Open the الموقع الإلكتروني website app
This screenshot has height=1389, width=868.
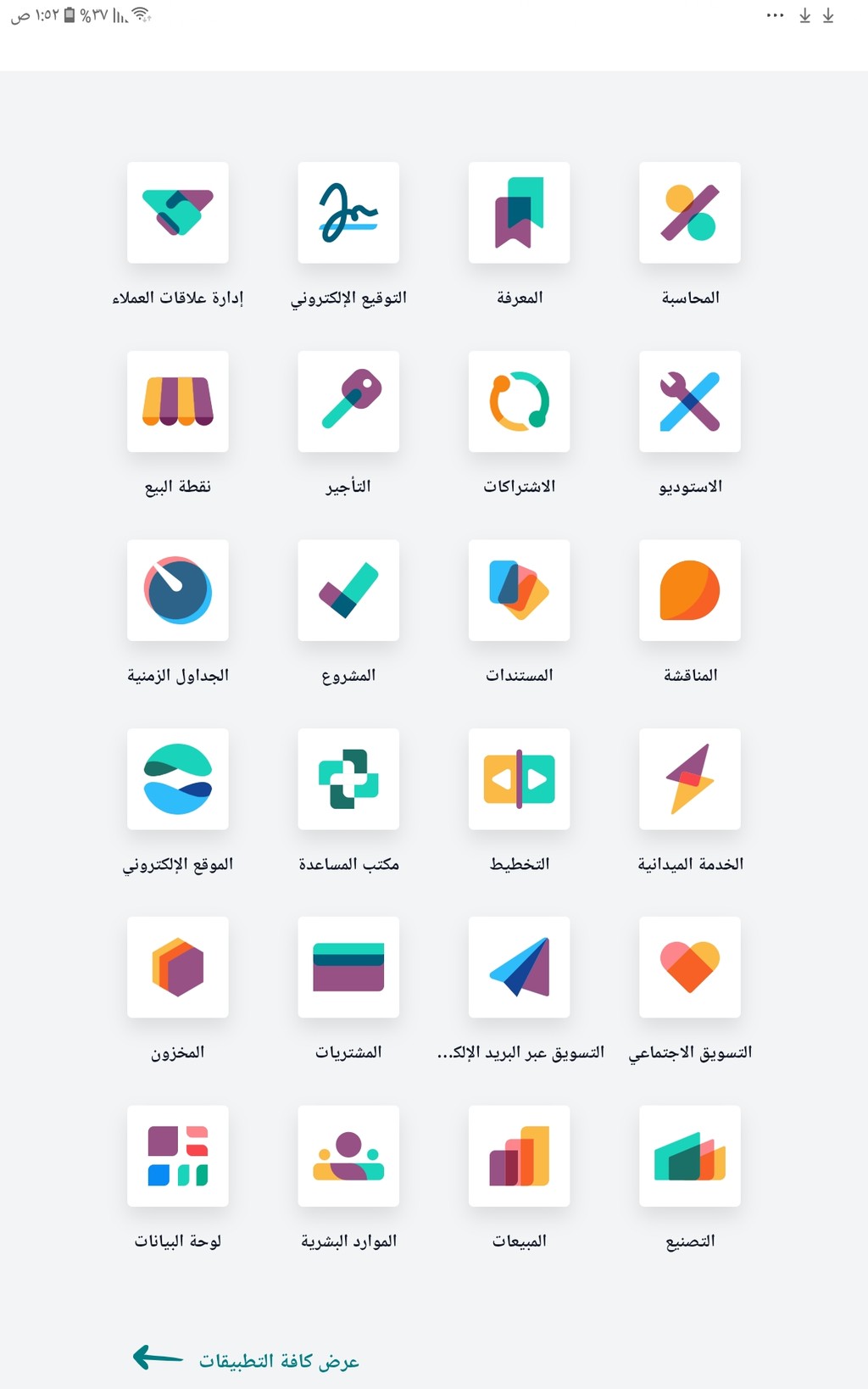178,778
